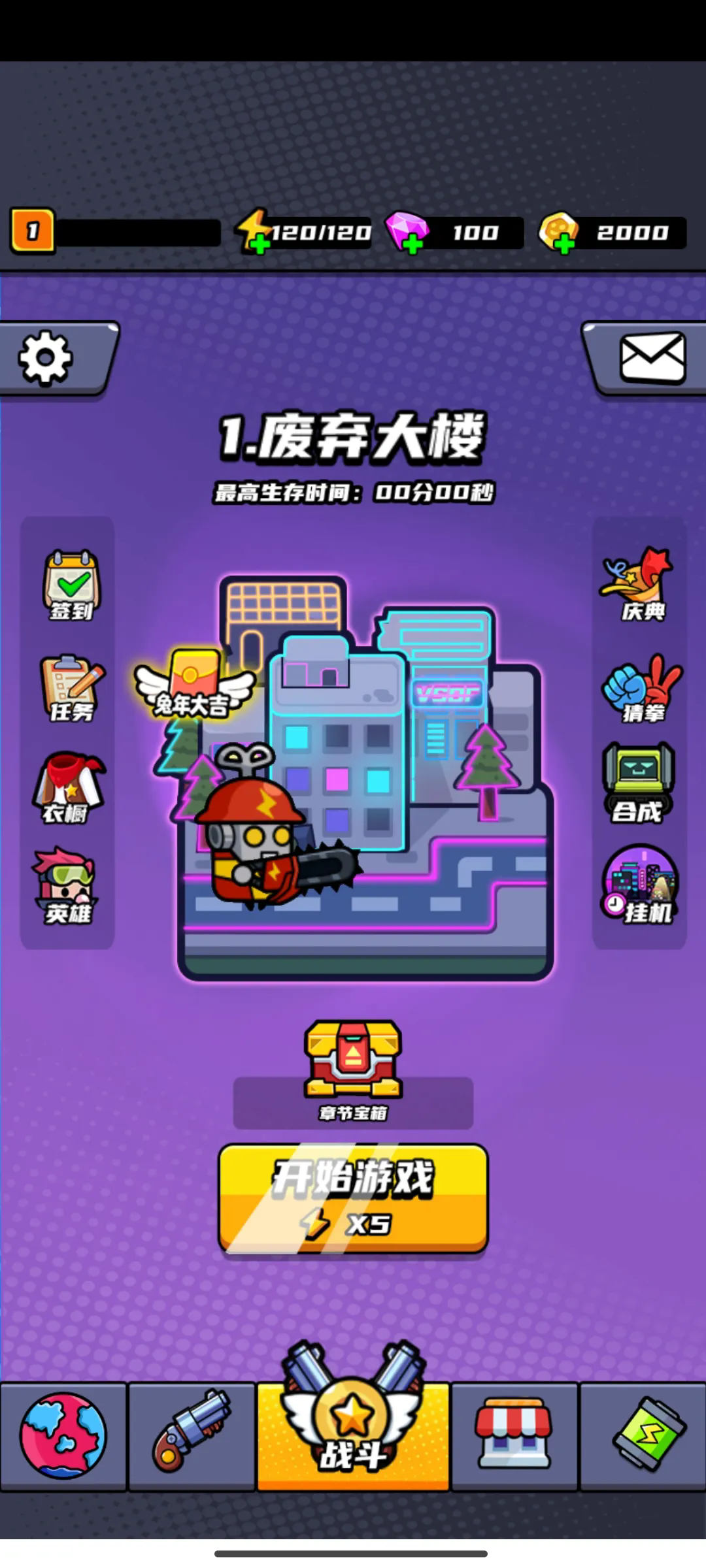Screen dimensions: 706x1568
Task: Tap the 开始游戏 start game button
Action: [x=353, y=1198]
